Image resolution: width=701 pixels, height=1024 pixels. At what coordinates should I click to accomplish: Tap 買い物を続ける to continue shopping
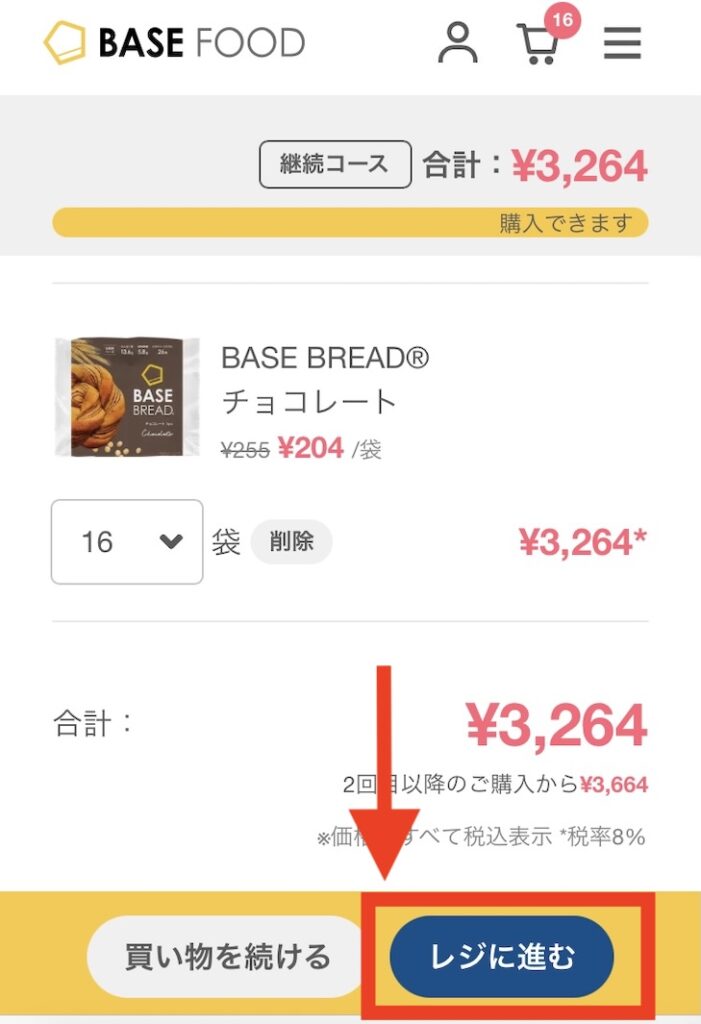227,957
